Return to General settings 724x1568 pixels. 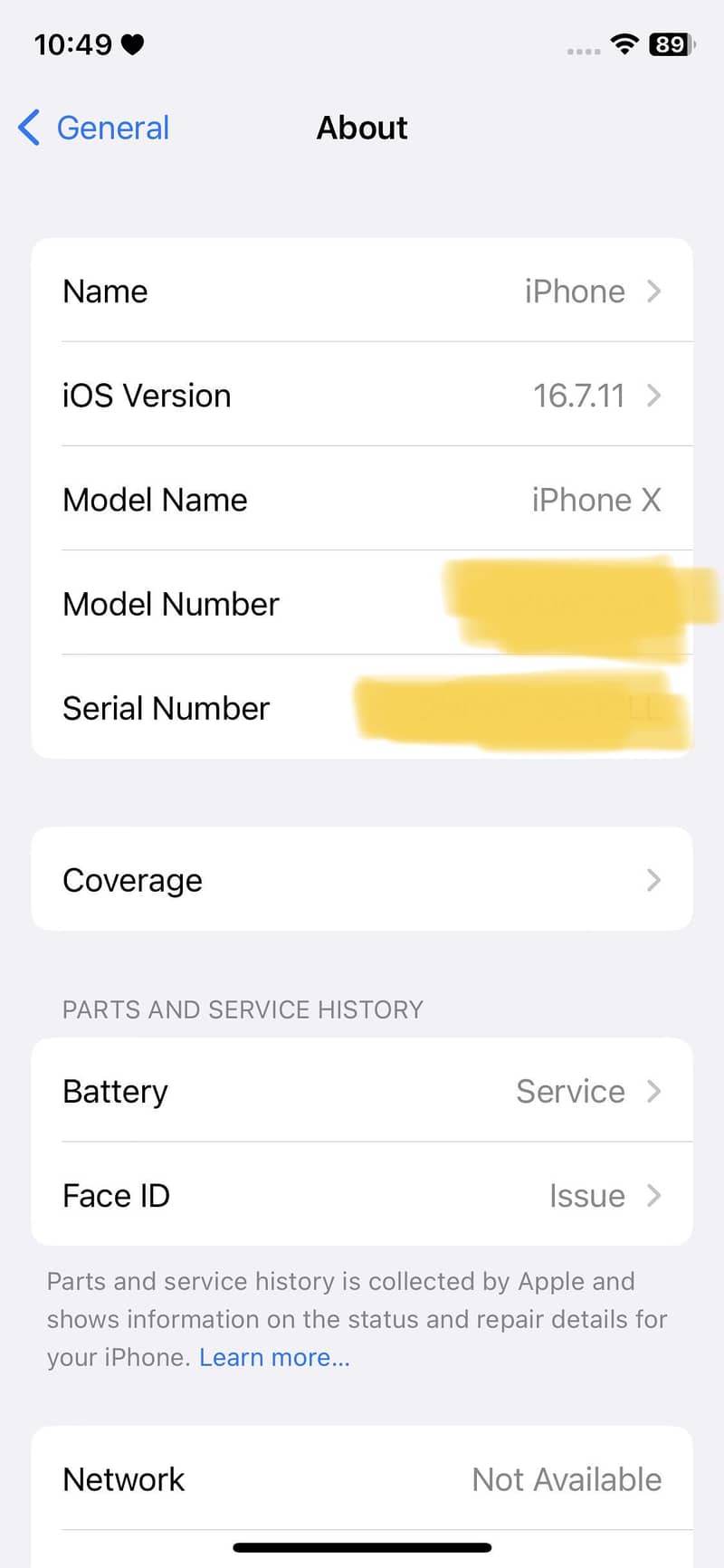[x=112, y=128]
